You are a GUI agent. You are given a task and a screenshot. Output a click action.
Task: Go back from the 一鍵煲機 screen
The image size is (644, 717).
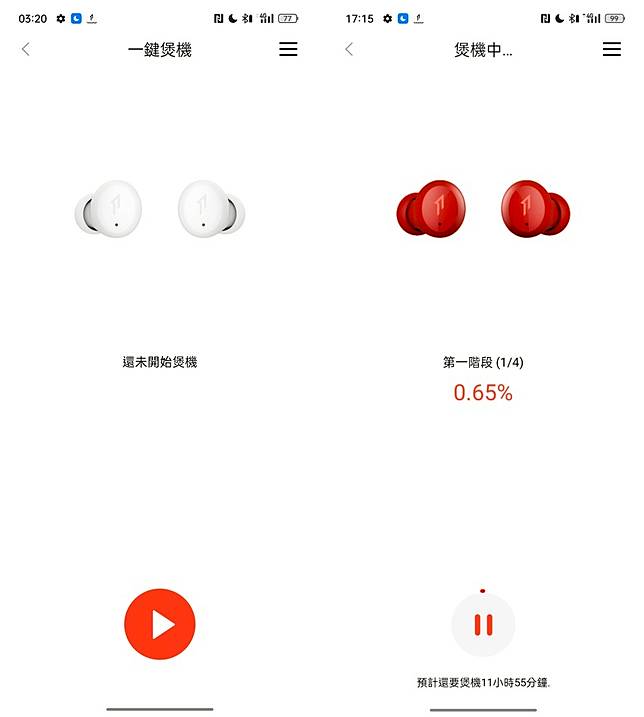26,49
